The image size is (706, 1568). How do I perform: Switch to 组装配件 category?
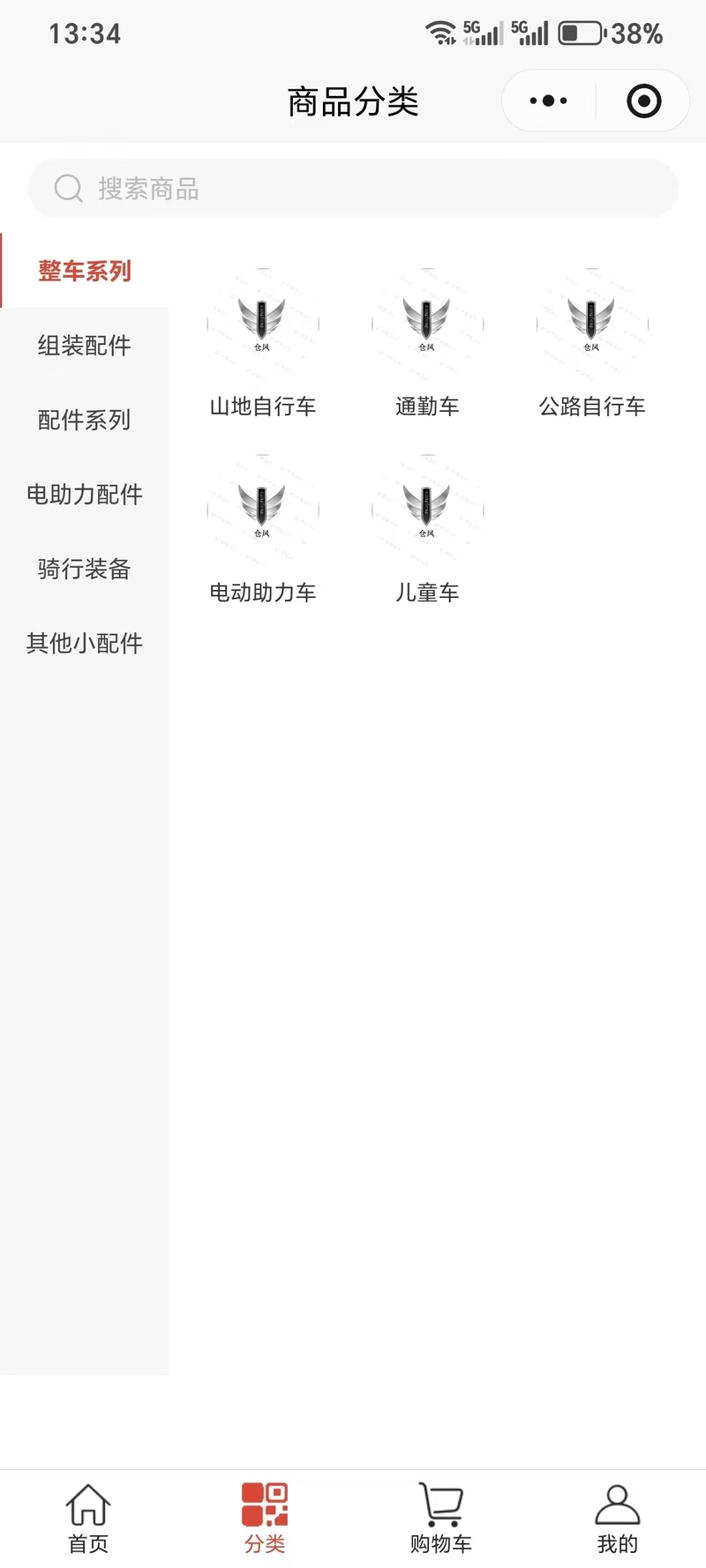pyautogui.click(x=85, y=345)
